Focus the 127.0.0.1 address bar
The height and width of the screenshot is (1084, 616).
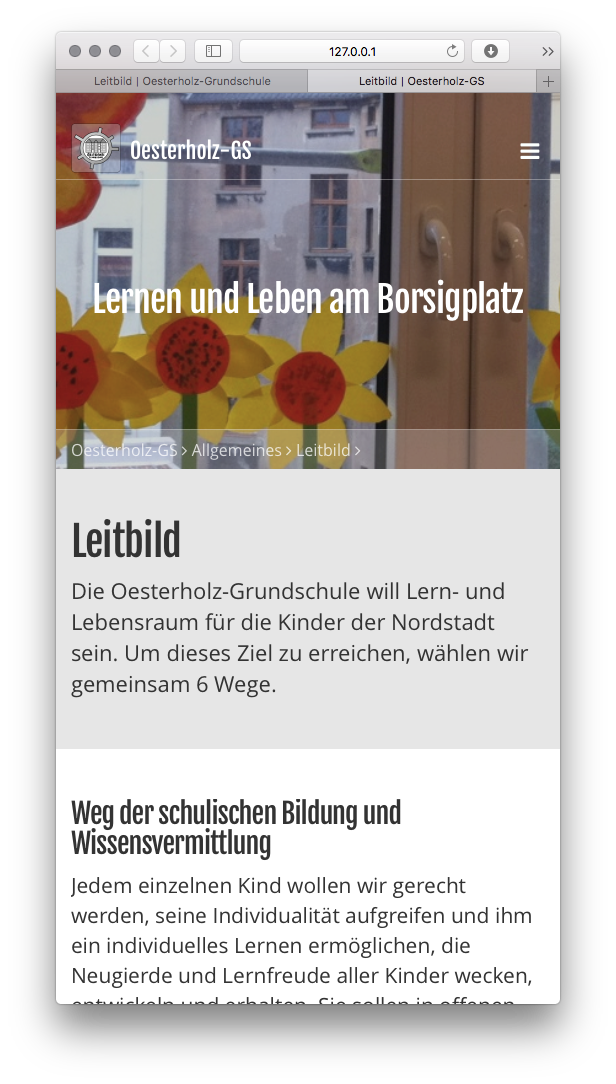point(352,51)
